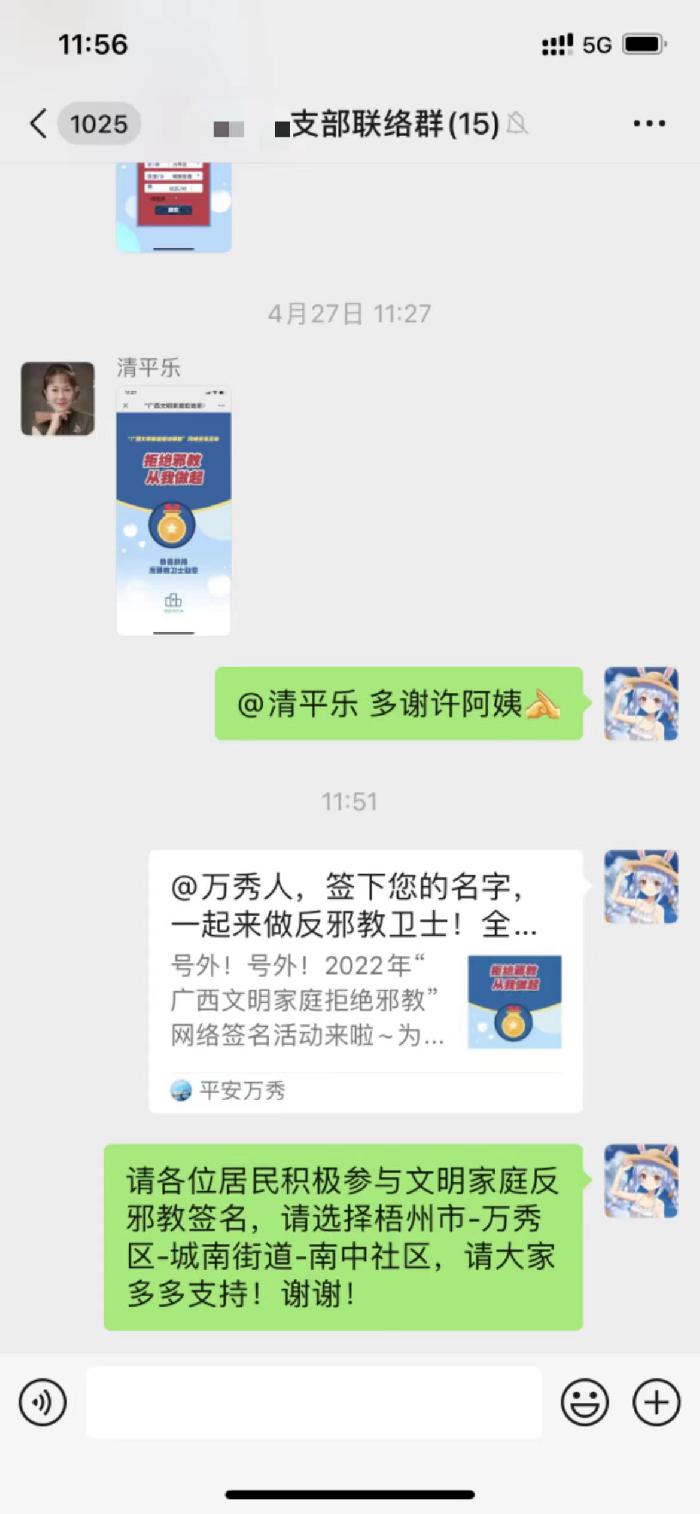Open the emoji sticker panel
Viewport: 700px width, 1514px height.
(x=585, y=1403)
